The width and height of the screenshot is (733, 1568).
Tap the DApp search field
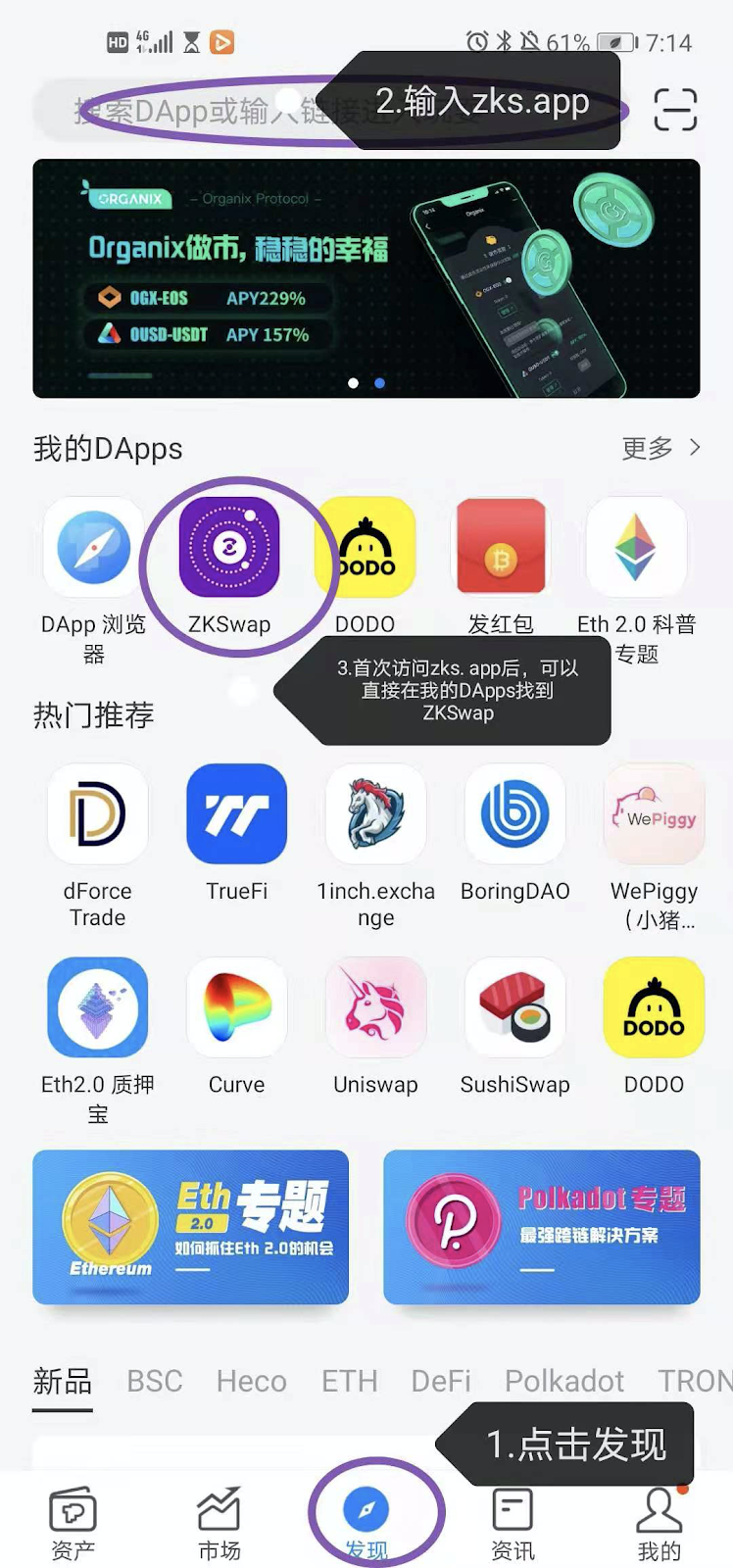pos(196,110)
